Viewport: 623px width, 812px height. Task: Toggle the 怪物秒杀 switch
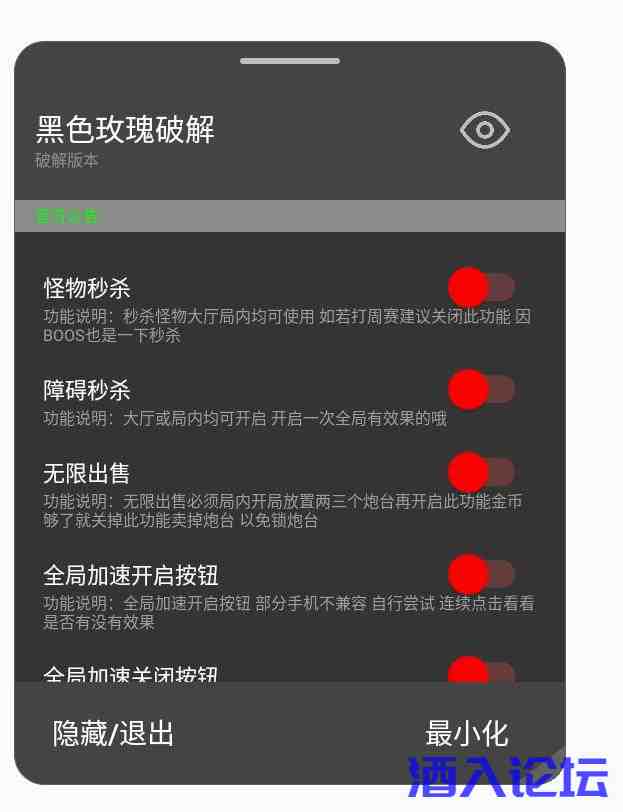point(482,288)
